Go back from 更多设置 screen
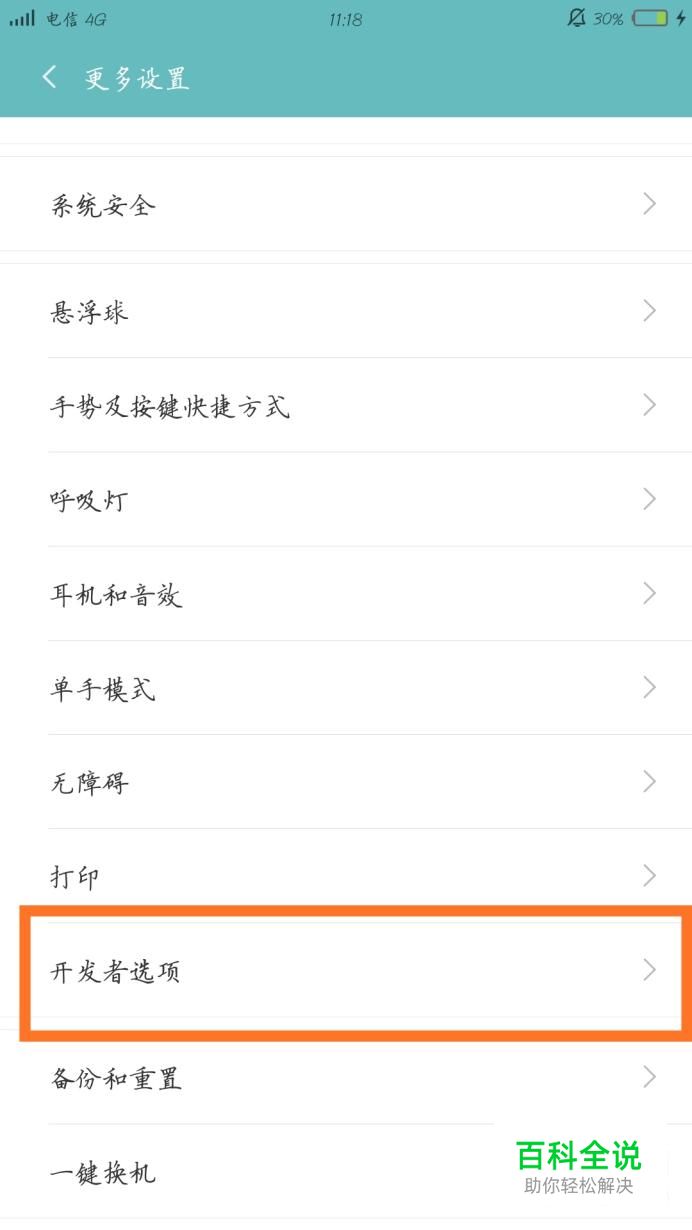Viewport: 692px width, 1230px height. (x=49, y=78)
